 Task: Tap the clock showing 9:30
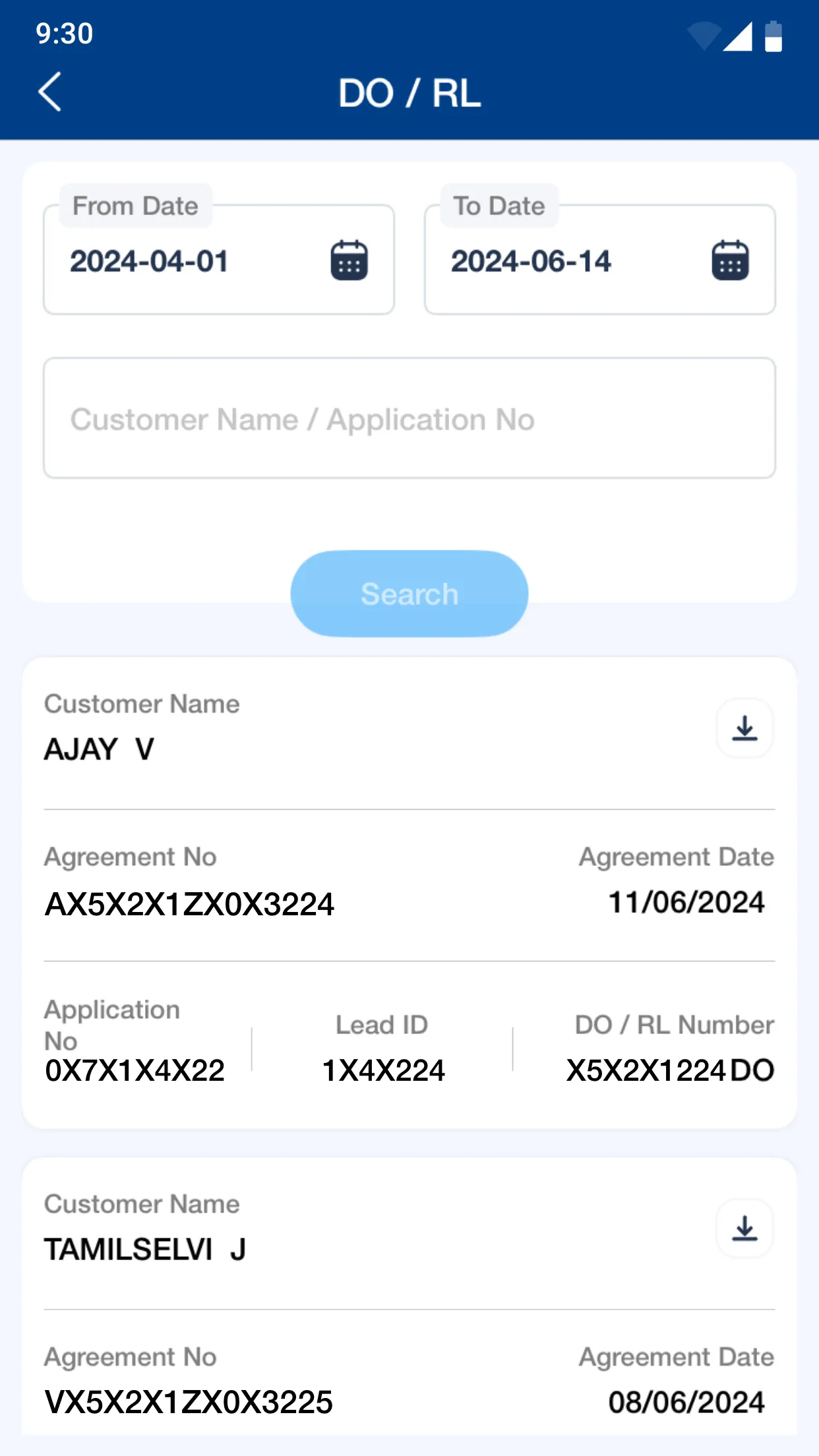[x=64, y=34]
